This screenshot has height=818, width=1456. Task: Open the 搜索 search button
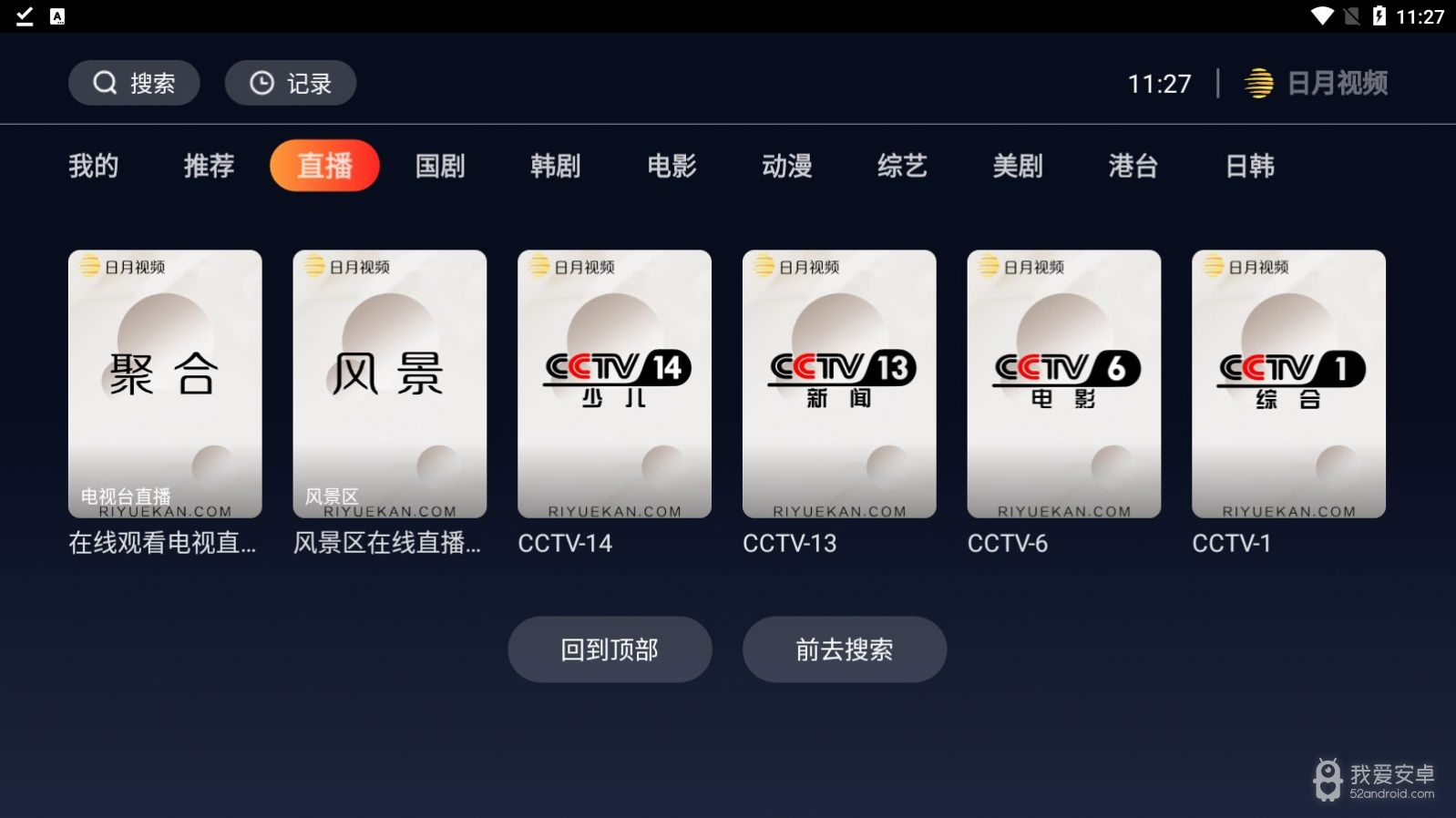134,83
